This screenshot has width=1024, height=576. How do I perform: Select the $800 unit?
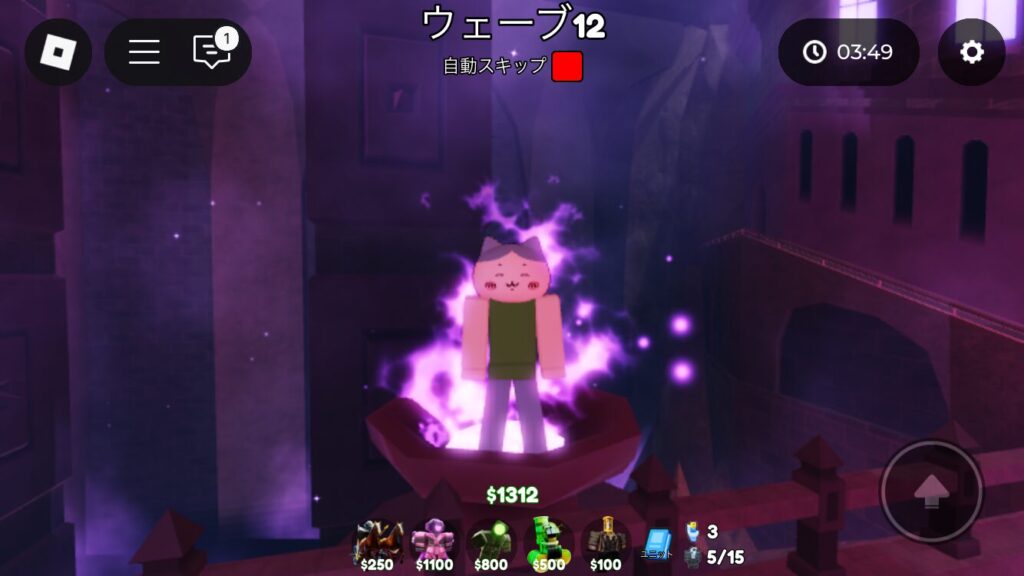[491, 543]
